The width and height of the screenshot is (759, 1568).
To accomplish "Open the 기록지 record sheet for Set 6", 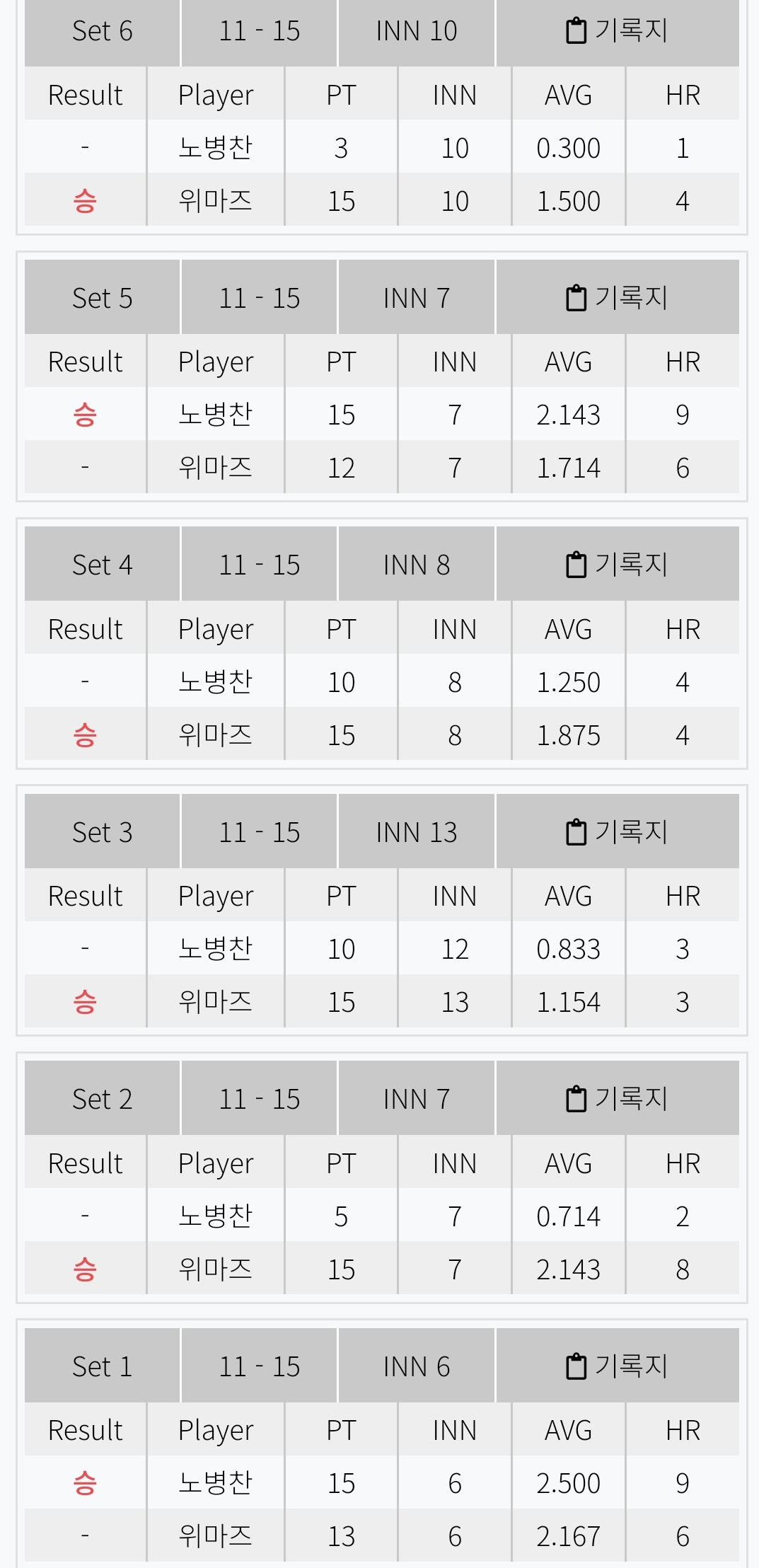I will click(618, 31).
